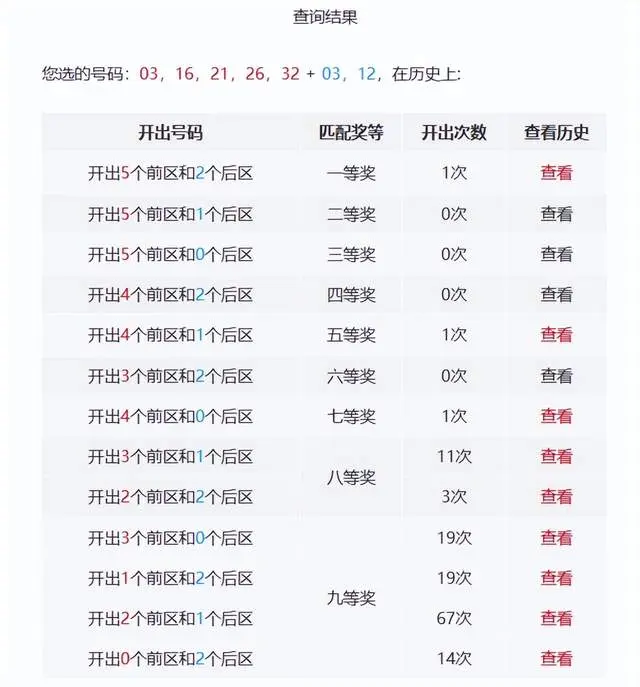View history for 5 front and 2 back matches
This screenshot has width=640, height=687.
click(556, 172)
